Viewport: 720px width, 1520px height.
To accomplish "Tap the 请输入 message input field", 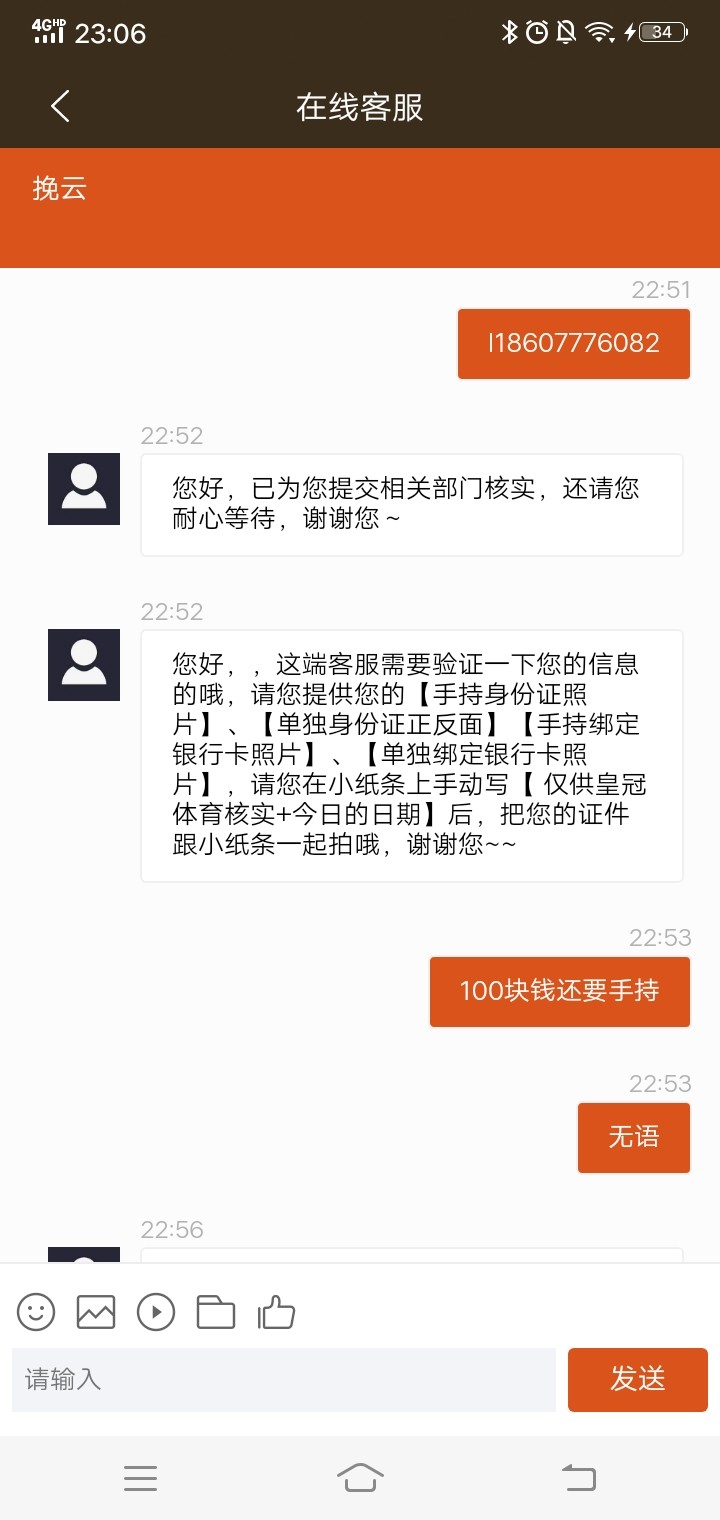I will (283, 1380).
